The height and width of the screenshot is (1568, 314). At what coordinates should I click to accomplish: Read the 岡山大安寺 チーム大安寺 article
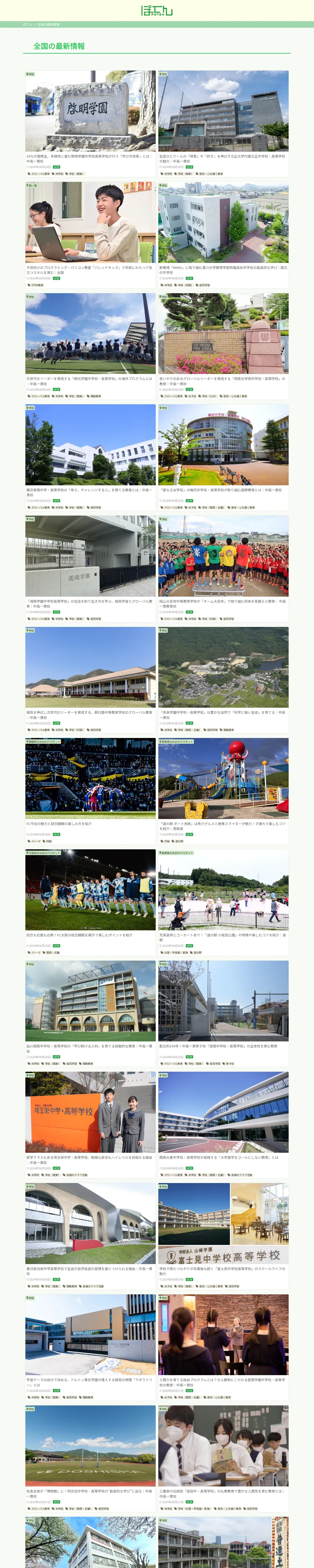(223, 556)
